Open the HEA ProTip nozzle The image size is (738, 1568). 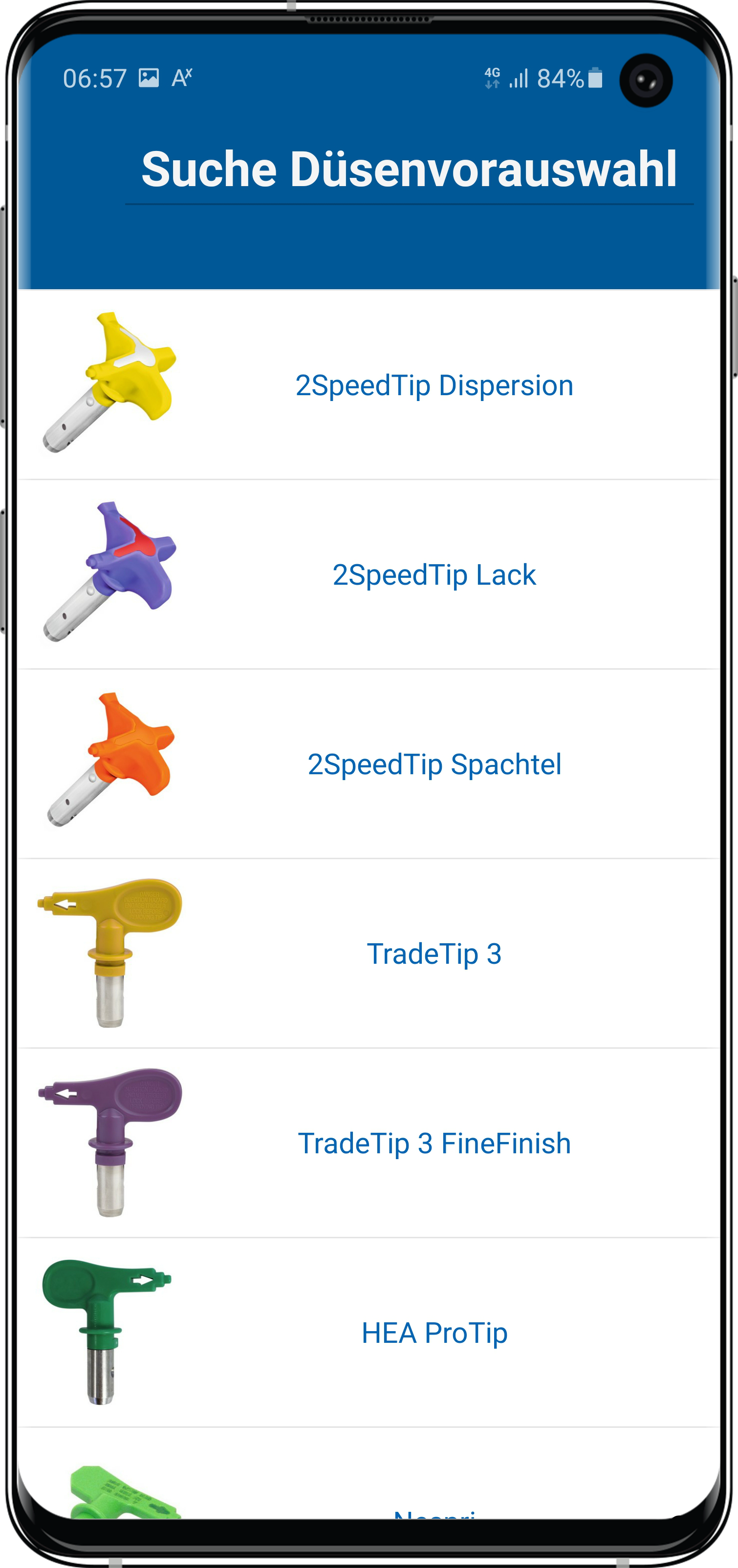pos(434,1333)
